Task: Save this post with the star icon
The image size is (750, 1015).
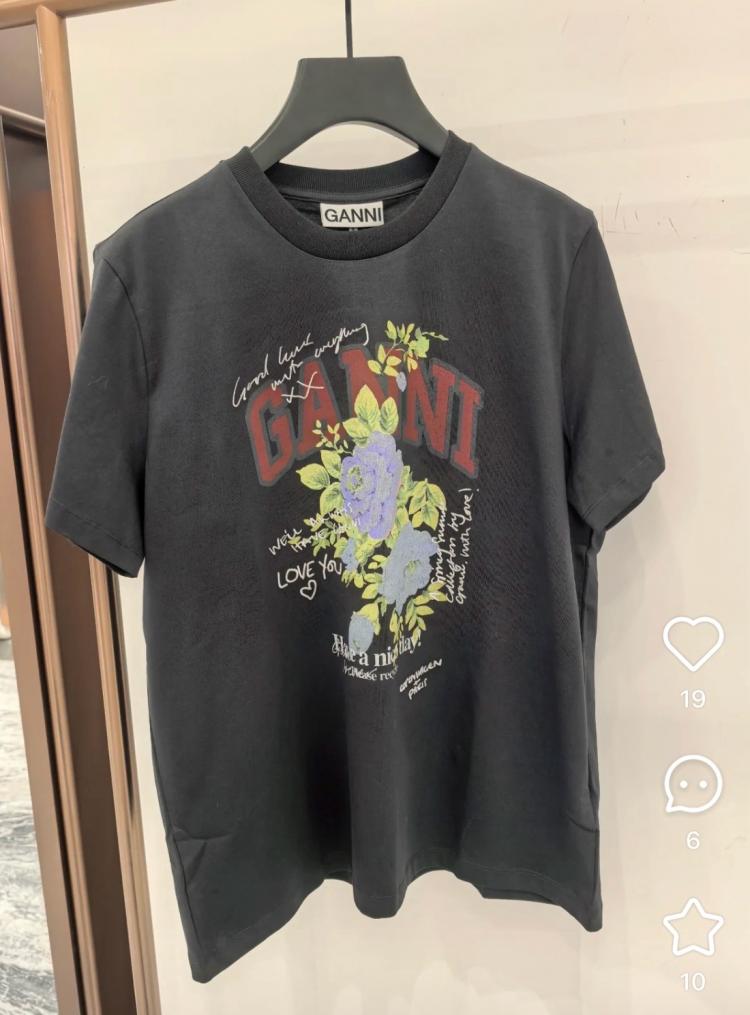Action: click(693, 926)
